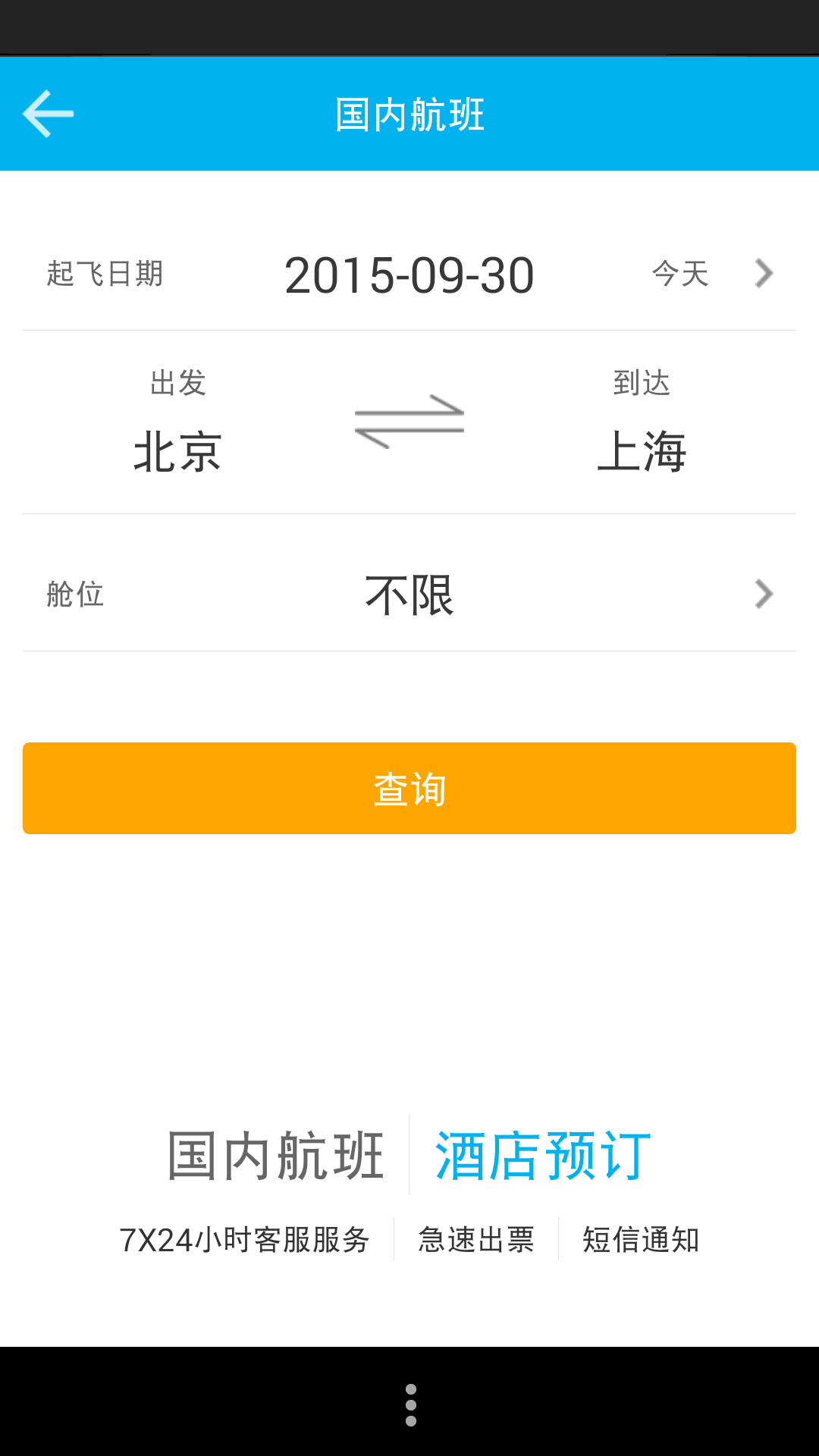The width and height of the screenshot is (819, 1456).
Task: Change departure city 北京
Action: [x=177, y=450]
